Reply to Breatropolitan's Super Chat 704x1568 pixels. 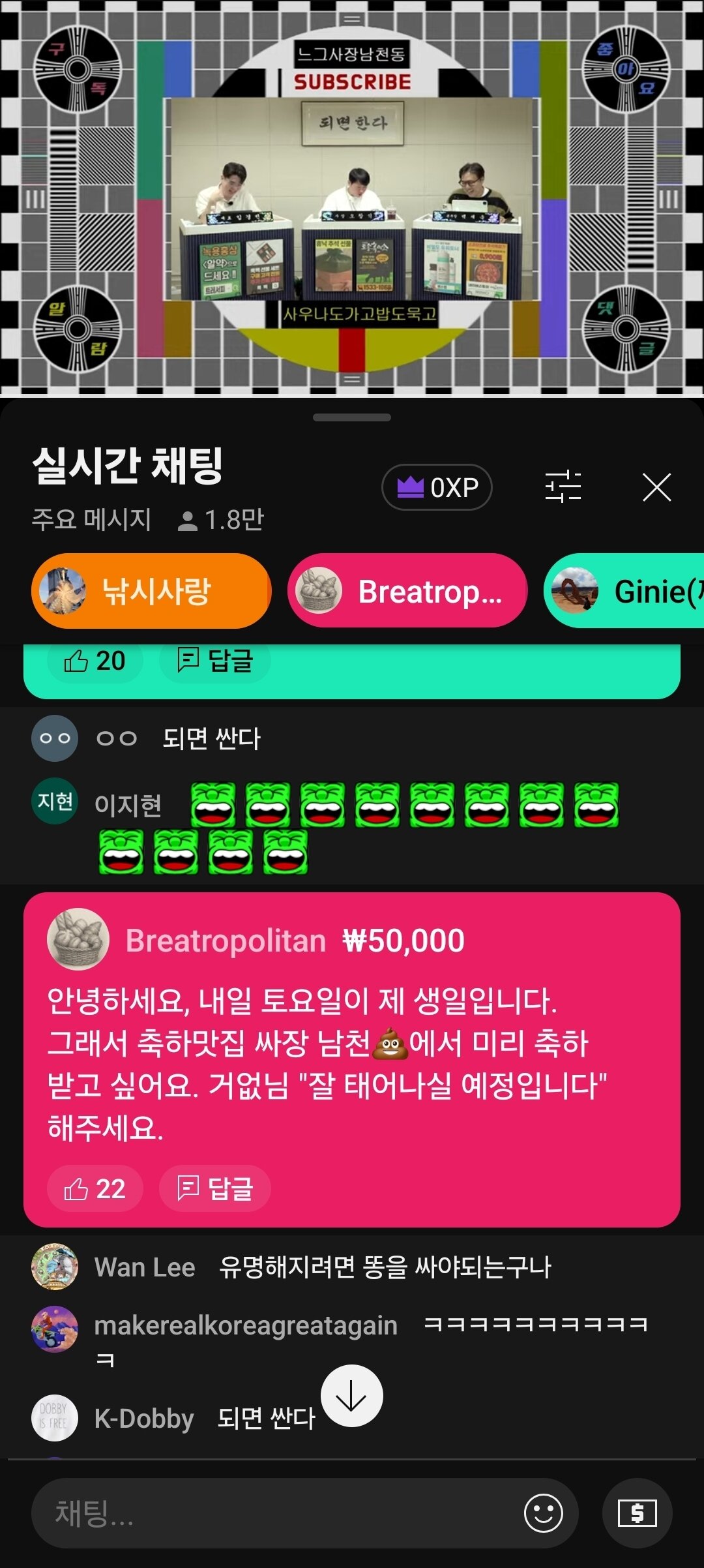[x=214, y=1188]
